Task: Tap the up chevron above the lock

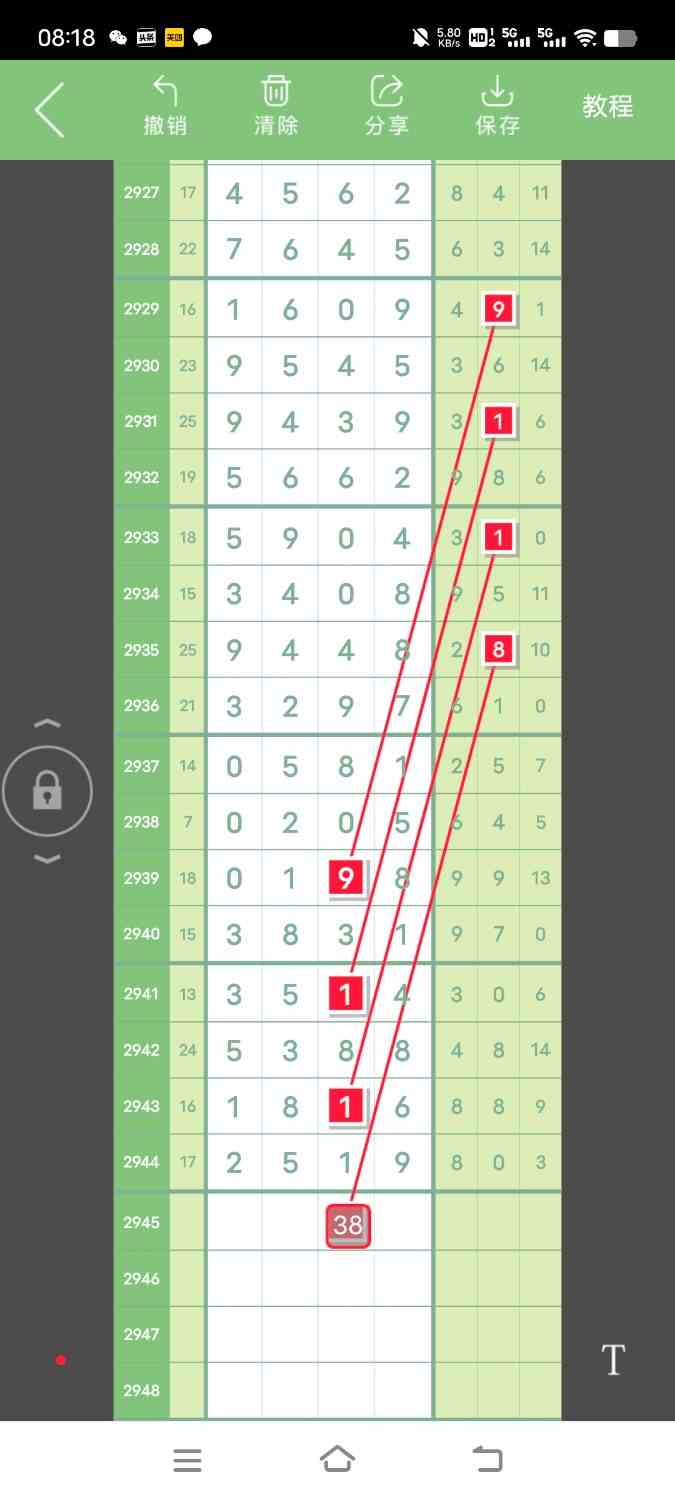Action: pos(47,723)
